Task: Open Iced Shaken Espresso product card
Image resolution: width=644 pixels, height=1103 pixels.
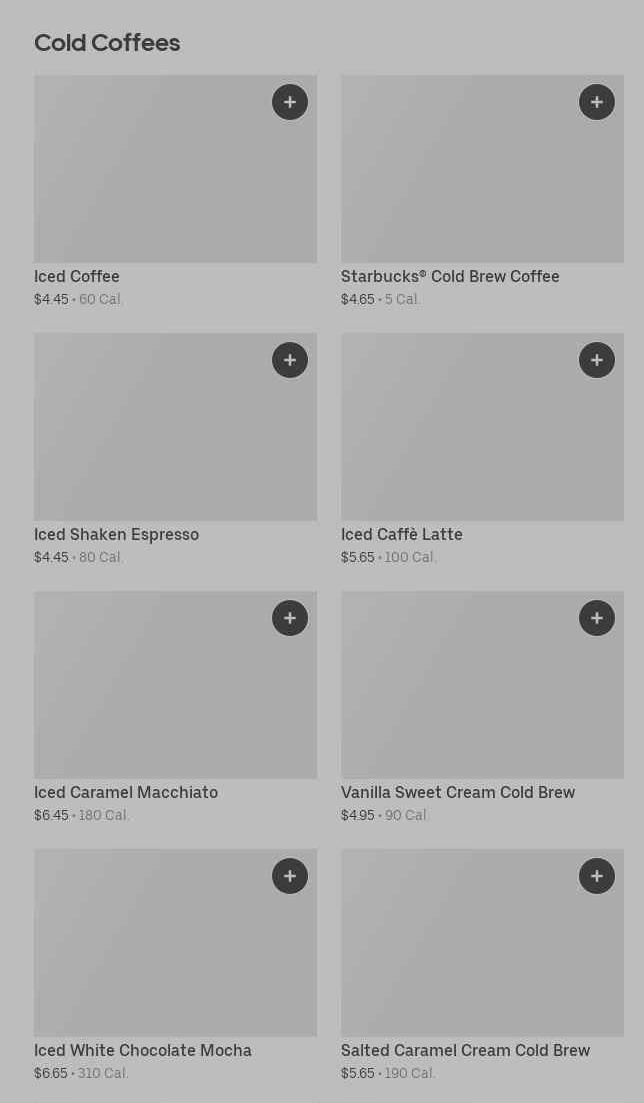Action: (175, 450)
